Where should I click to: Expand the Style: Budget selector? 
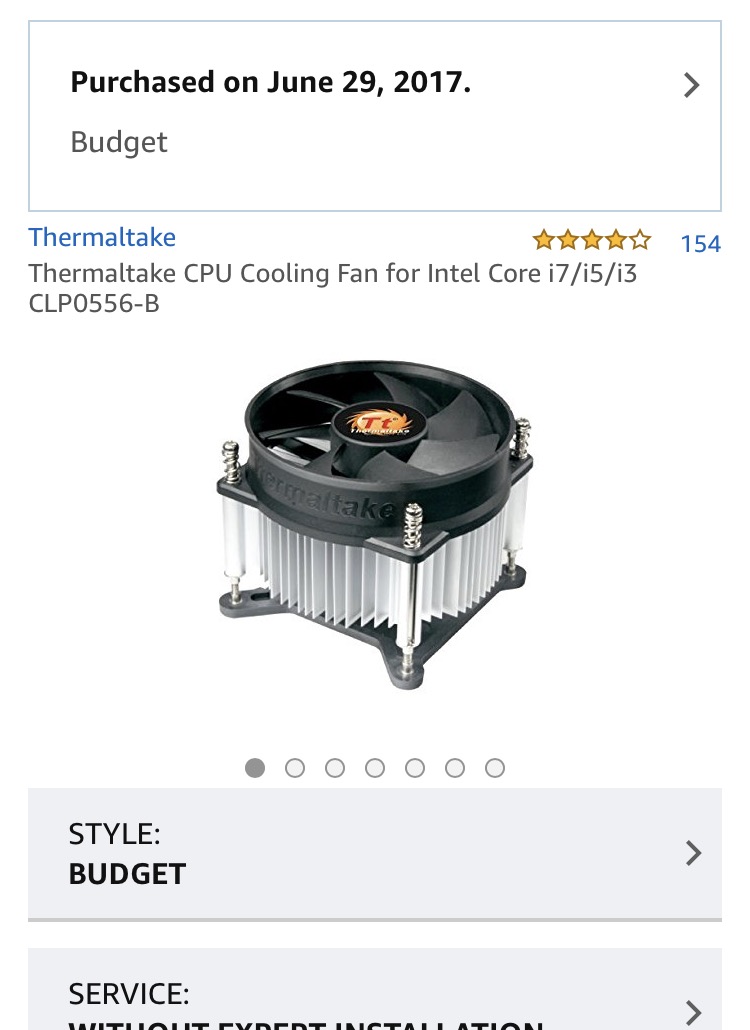(x=374, y=853)
